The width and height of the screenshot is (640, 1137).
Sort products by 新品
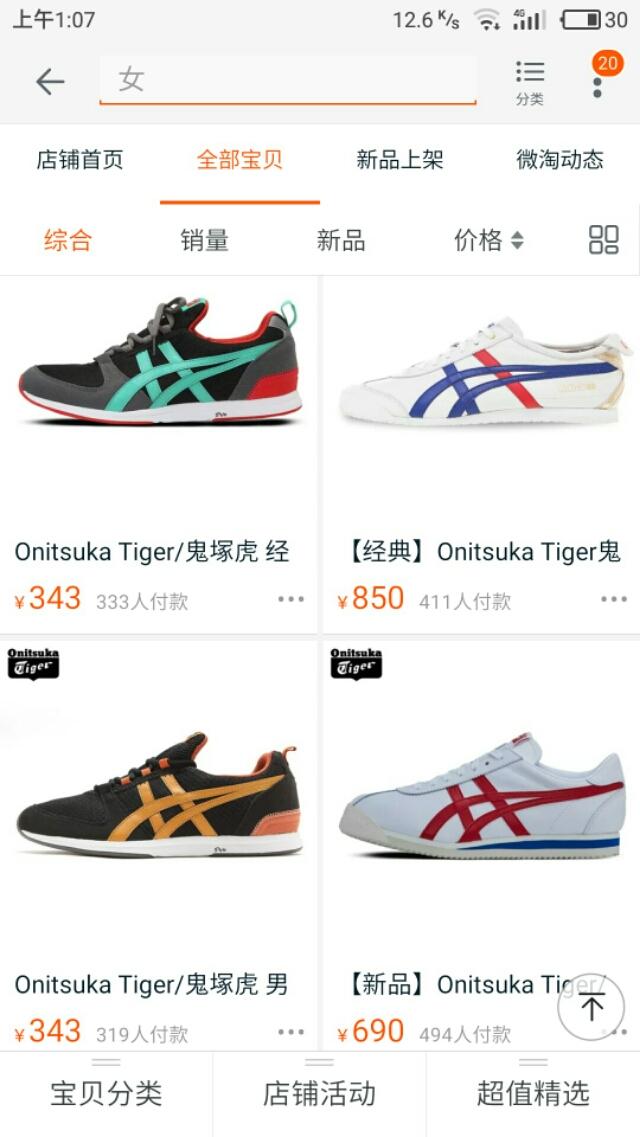click(341, 240)
